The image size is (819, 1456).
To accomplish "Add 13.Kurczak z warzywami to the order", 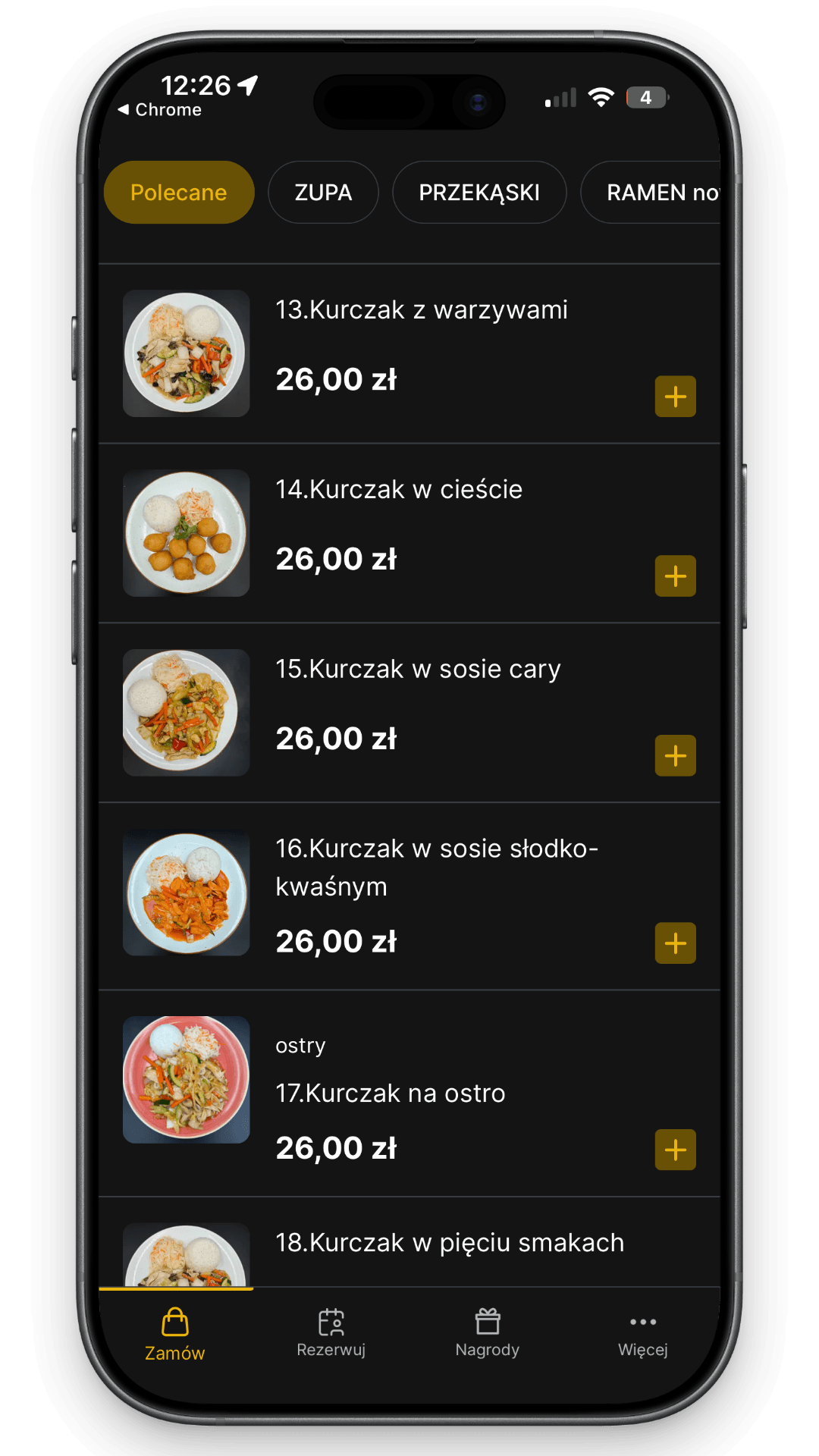I will (675, 397).
